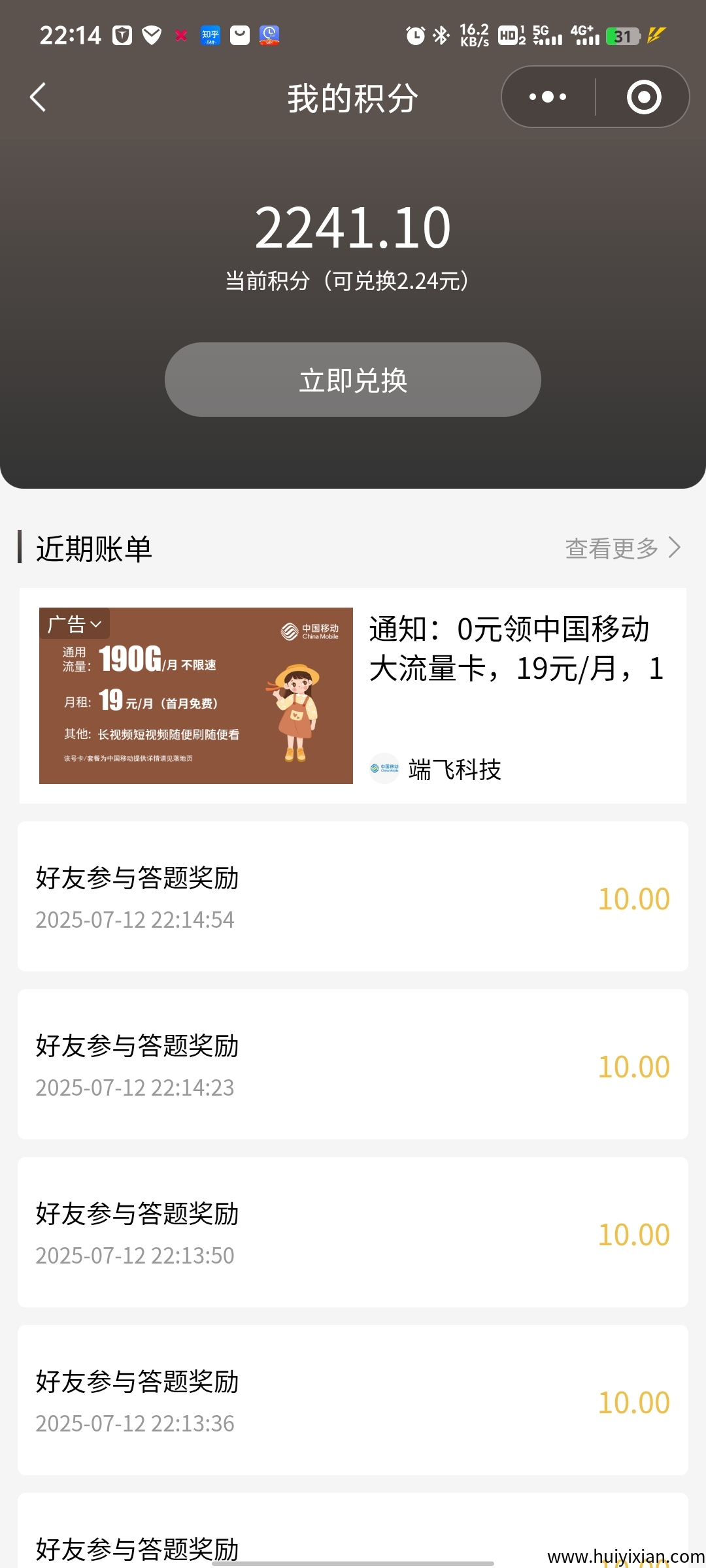Screen dimensions: 706x1568
Task: Close the mini program with the circle icon
Action: click(644, 97)
